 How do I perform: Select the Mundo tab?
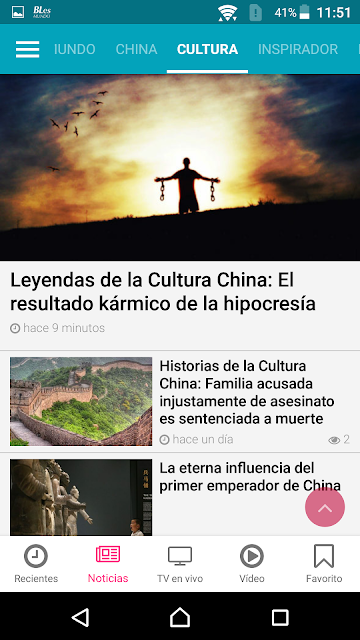point(75,49)
